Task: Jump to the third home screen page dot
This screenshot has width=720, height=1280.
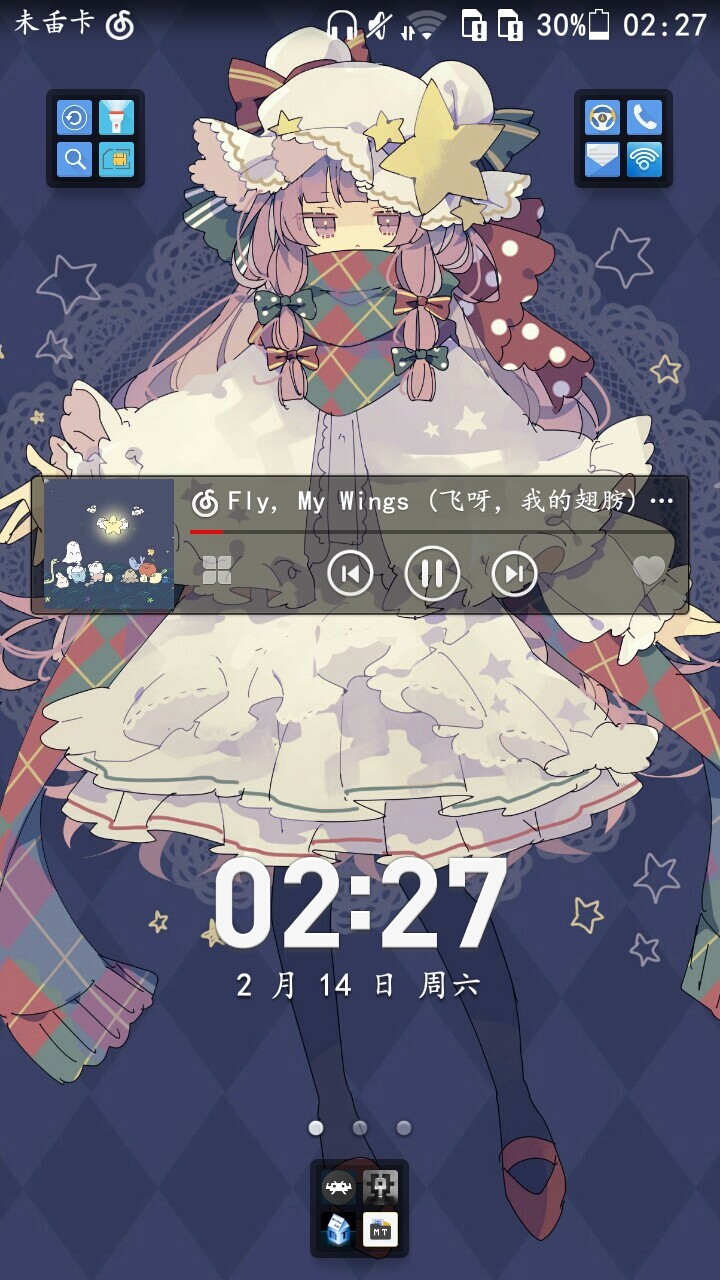Action: point(404,1127)
